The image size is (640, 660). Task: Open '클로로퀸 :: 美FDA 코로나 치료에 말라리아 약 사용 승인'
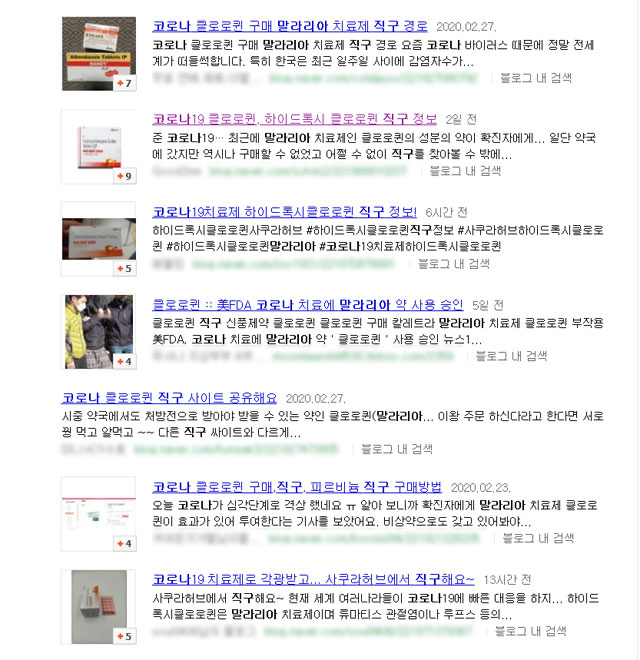[307, 304]
